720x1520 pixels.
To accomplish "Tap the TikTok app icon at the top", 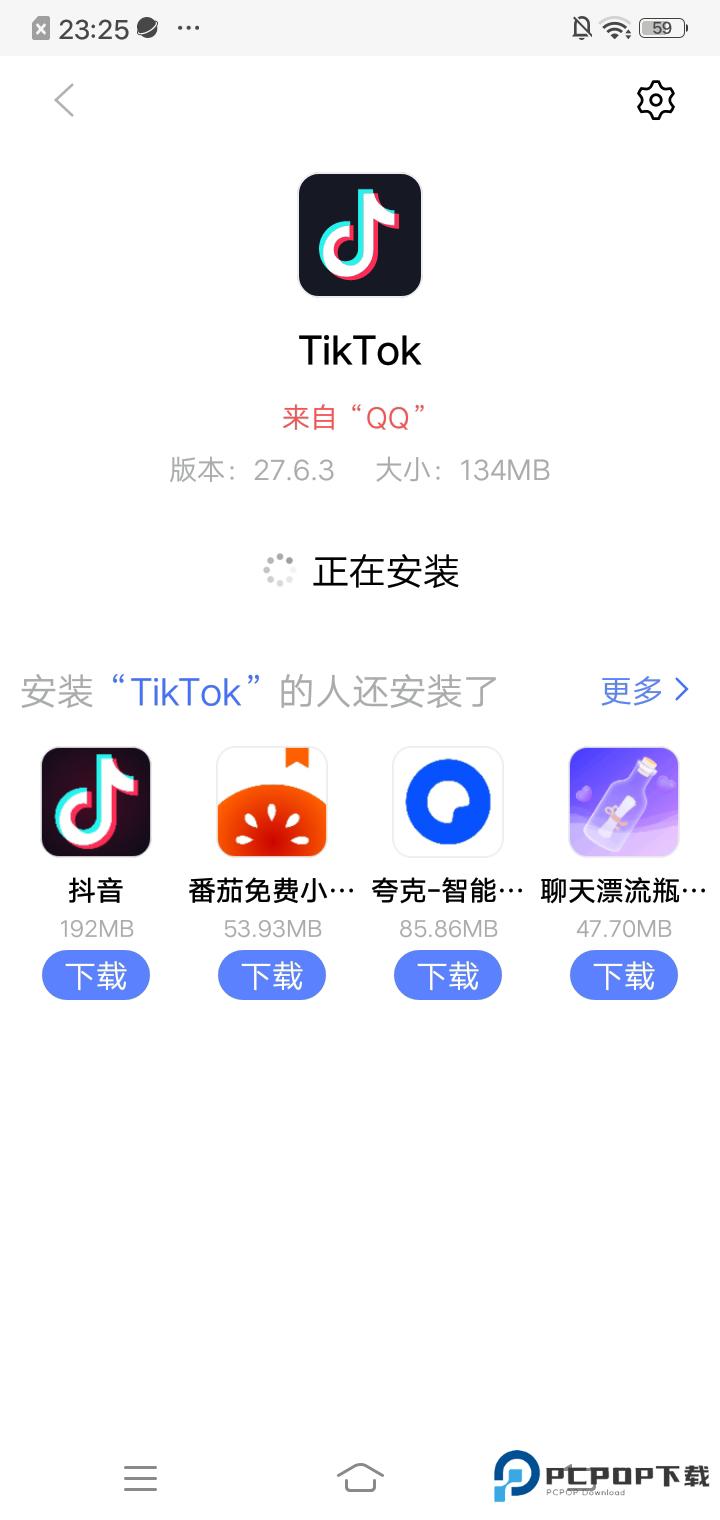I will [359, 234].
